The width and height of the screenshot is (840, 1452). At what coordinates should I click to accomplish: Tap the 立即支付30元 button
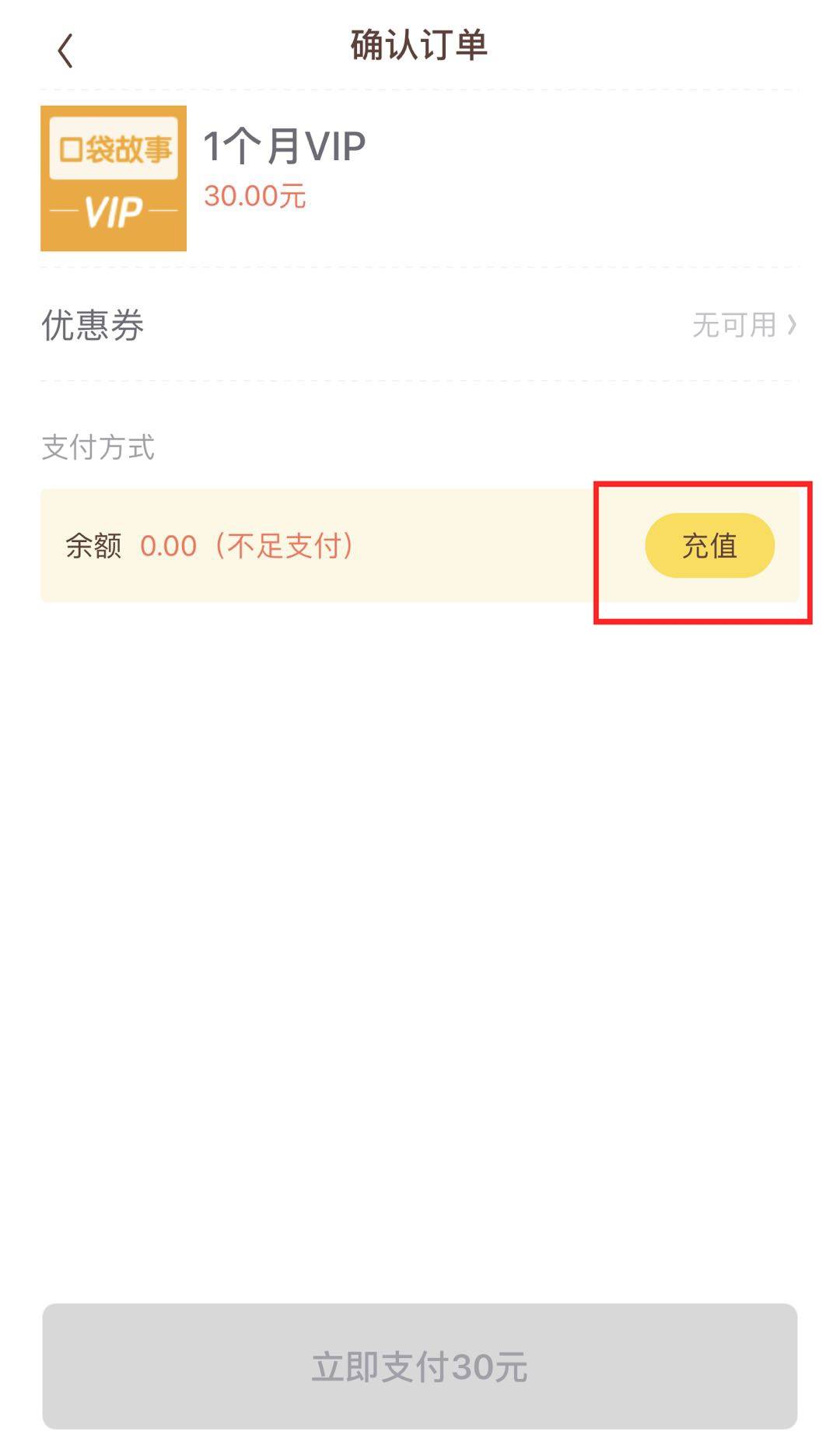tap(420, 1366)
